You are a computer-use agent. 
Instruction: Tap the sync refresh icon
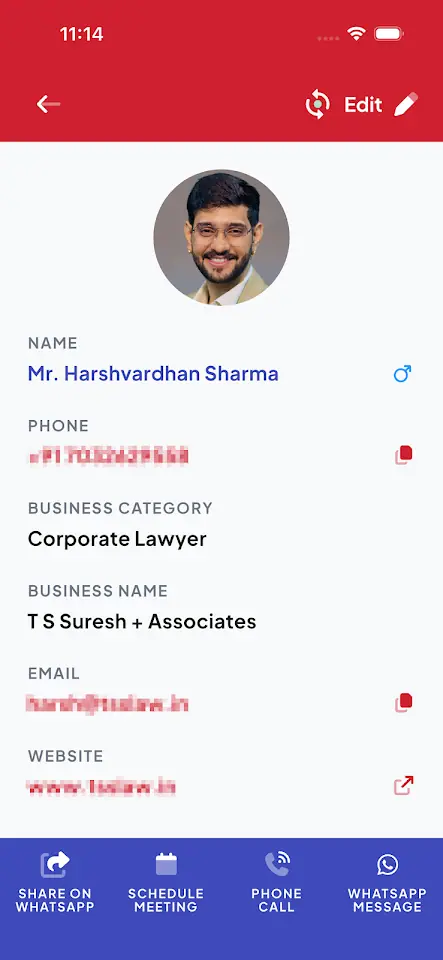[318, 105]
